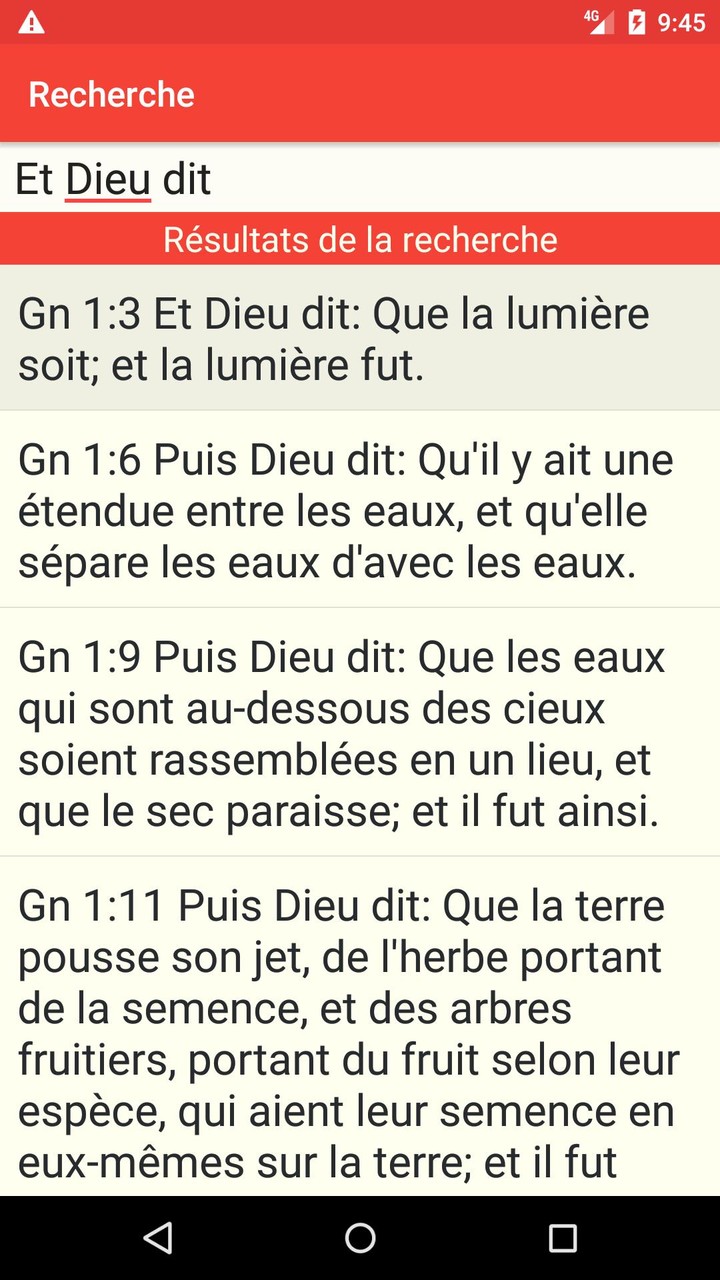Go back using the system back button
The image size is (720, 1280).
point(158,1238)
